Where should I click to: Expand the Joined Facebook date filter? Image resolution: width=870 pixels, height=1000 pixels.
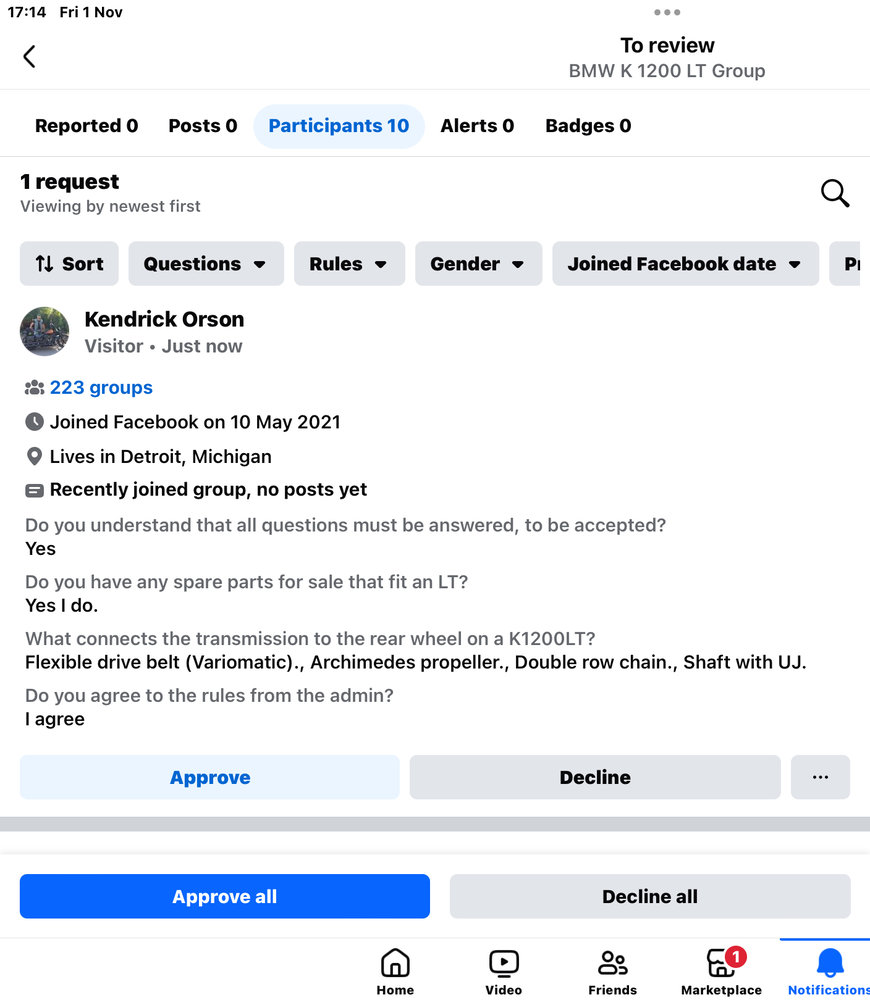685,264
